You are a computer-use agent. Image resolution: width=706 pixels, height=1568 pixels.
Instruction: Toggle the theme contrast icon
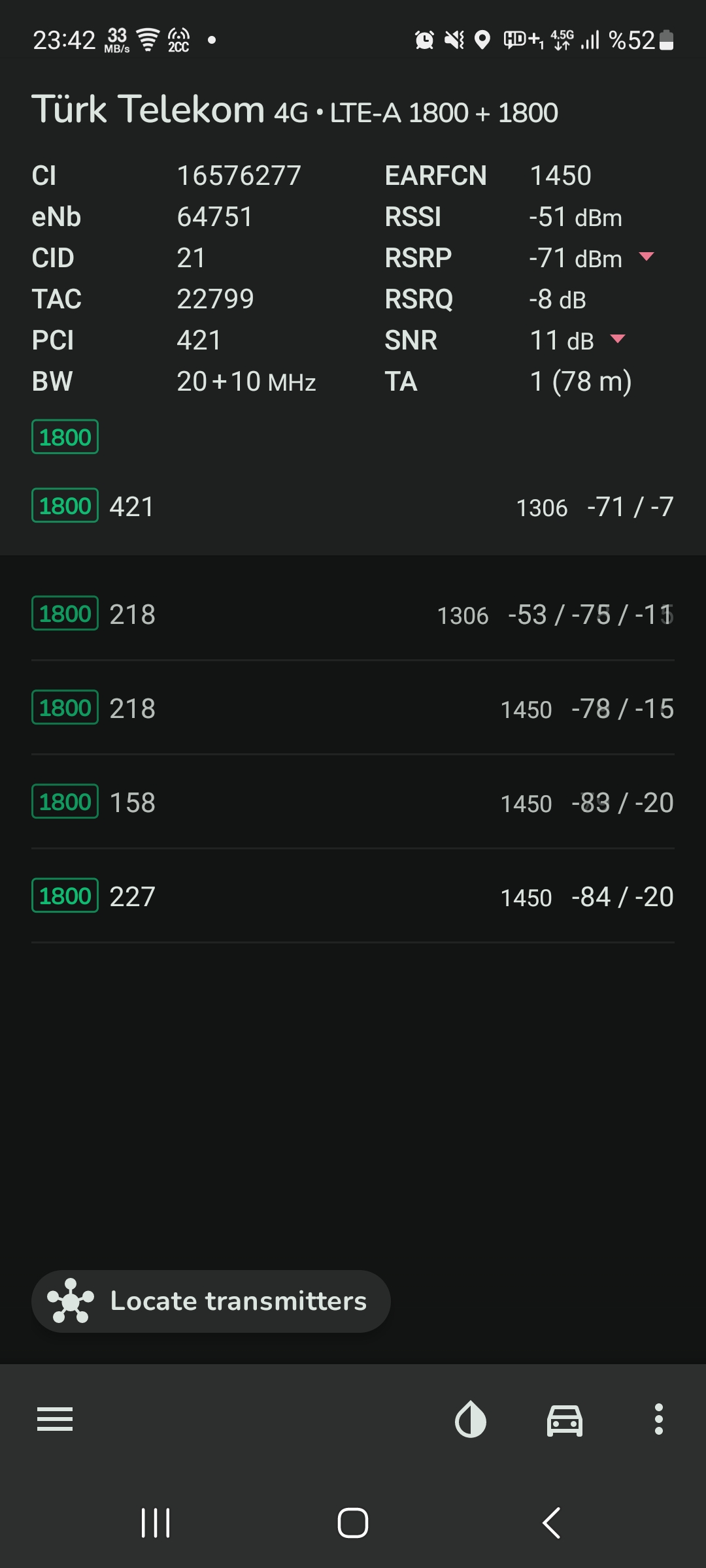tap(471, 1419)
